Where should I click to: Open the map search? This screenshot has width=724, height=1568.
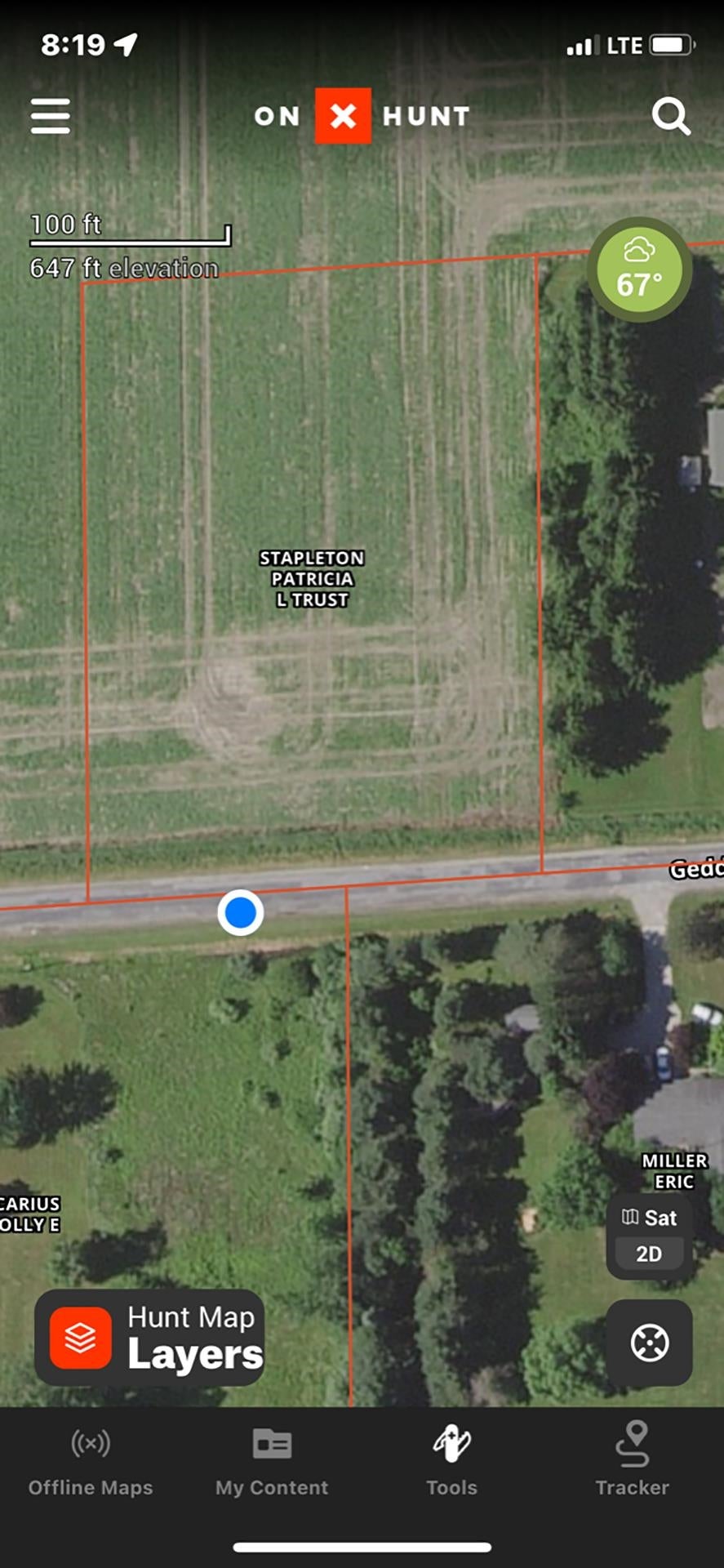click(x=671, y=116)
